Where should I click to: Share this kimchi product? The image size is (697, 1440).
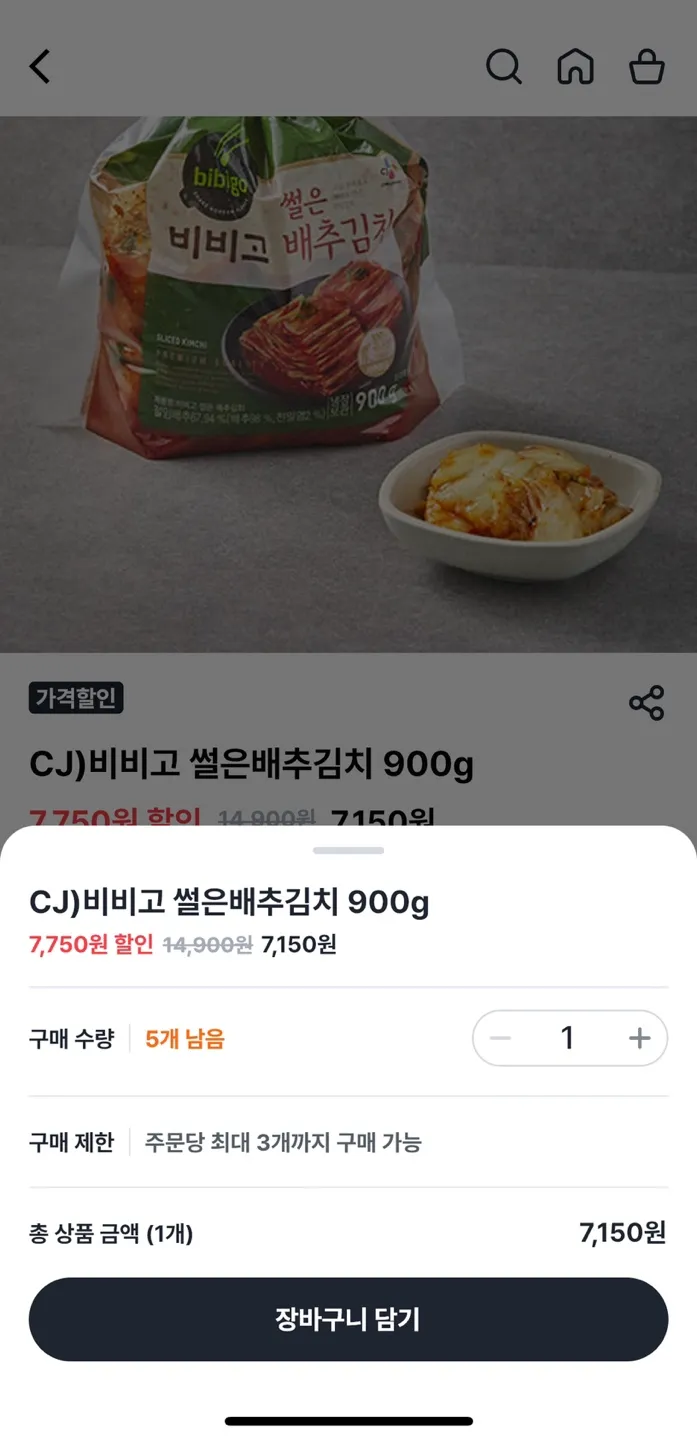pos(646,703)
